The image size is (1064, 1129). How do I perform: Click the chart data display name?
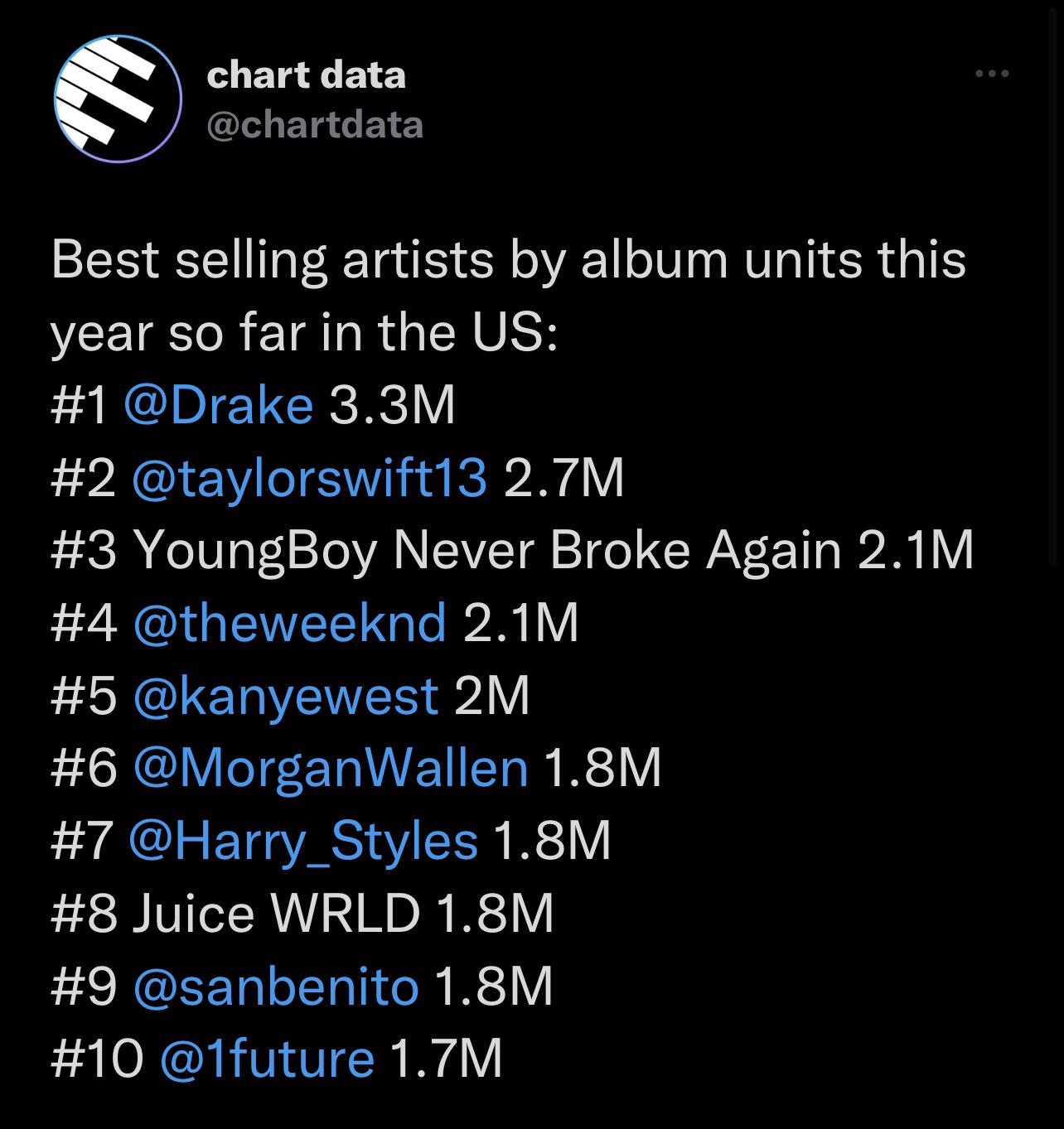(307, 75)
